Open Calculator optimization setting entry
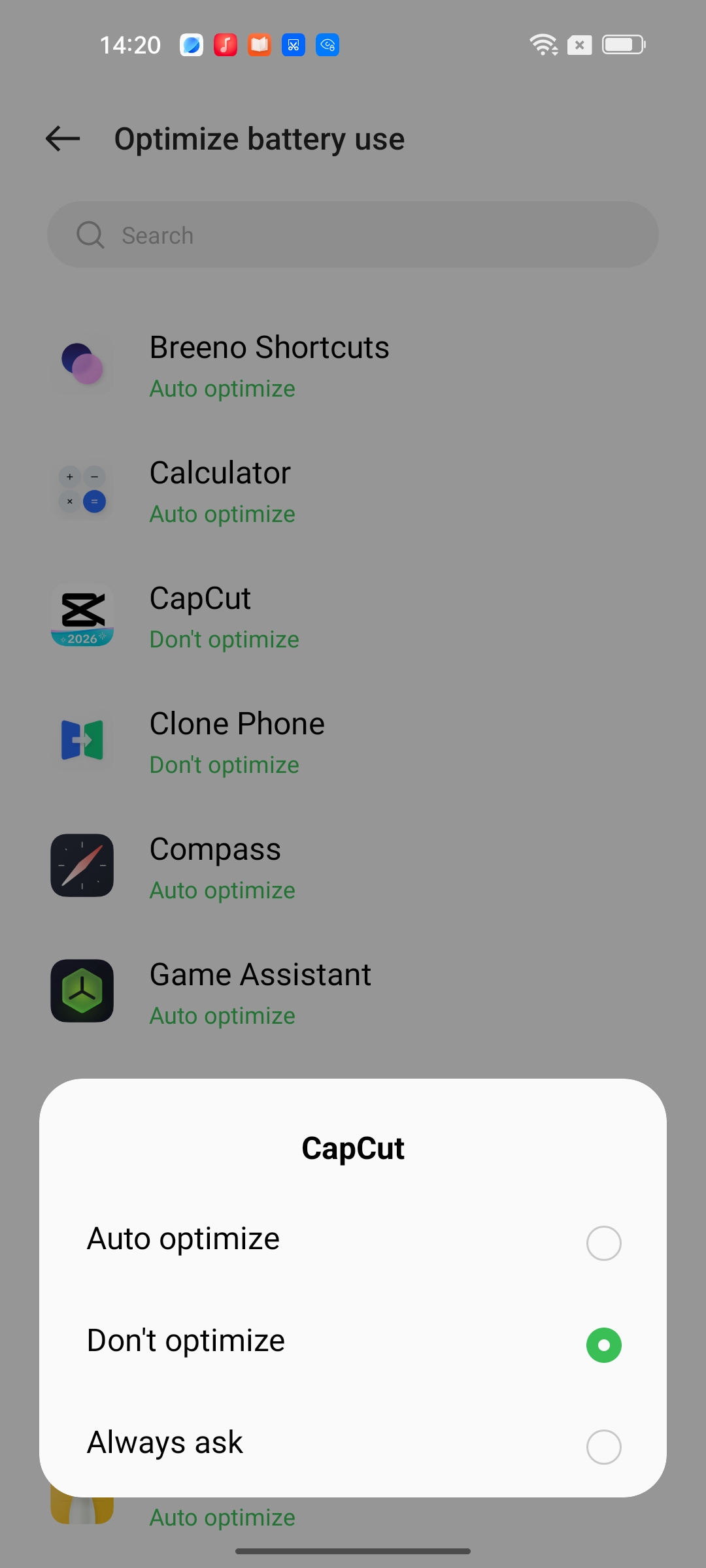The width and height of the screenshot is (706, 1568). click(x=353, y=491)
